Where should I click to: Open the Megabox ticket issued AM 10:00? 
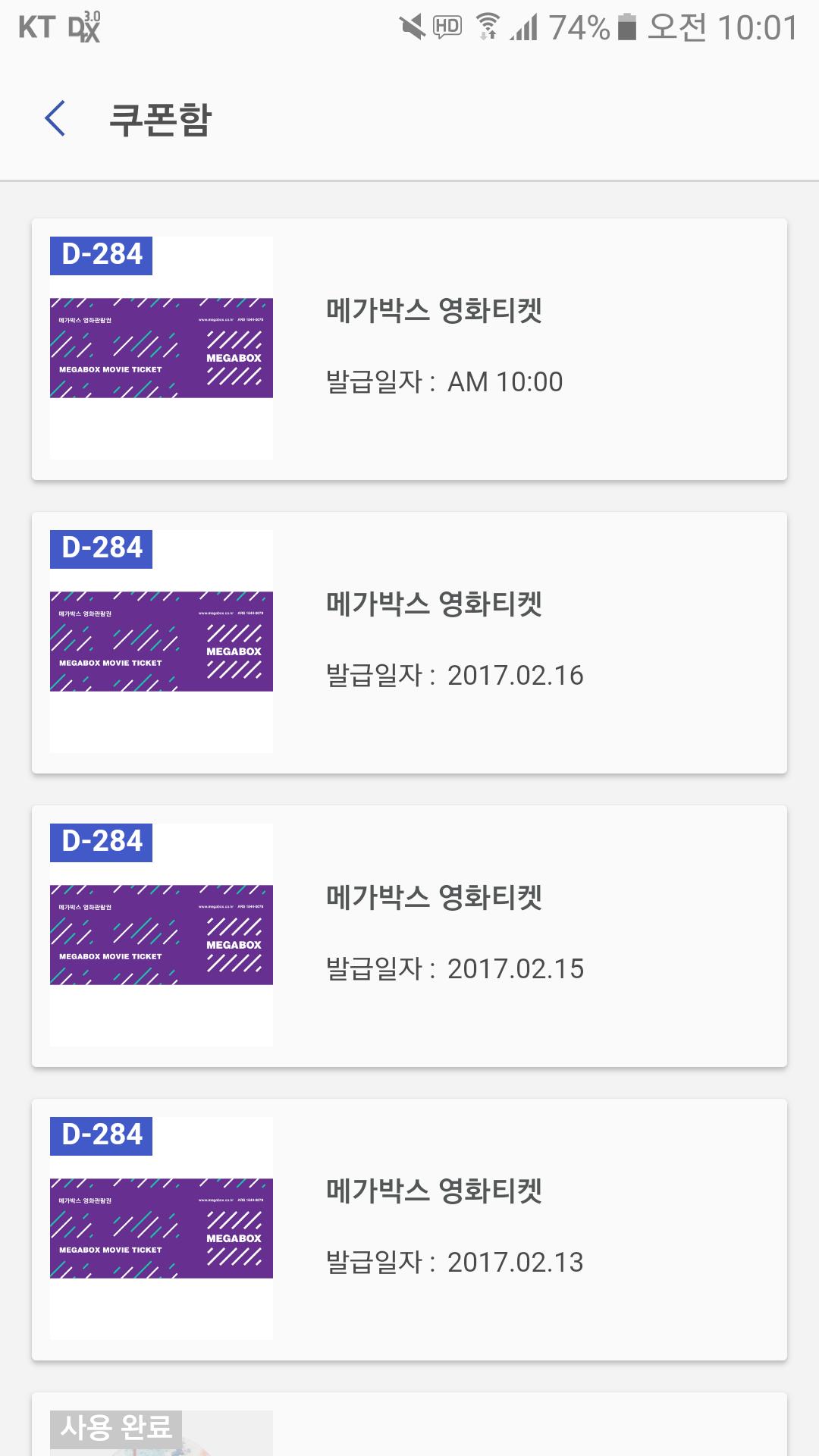409,349
